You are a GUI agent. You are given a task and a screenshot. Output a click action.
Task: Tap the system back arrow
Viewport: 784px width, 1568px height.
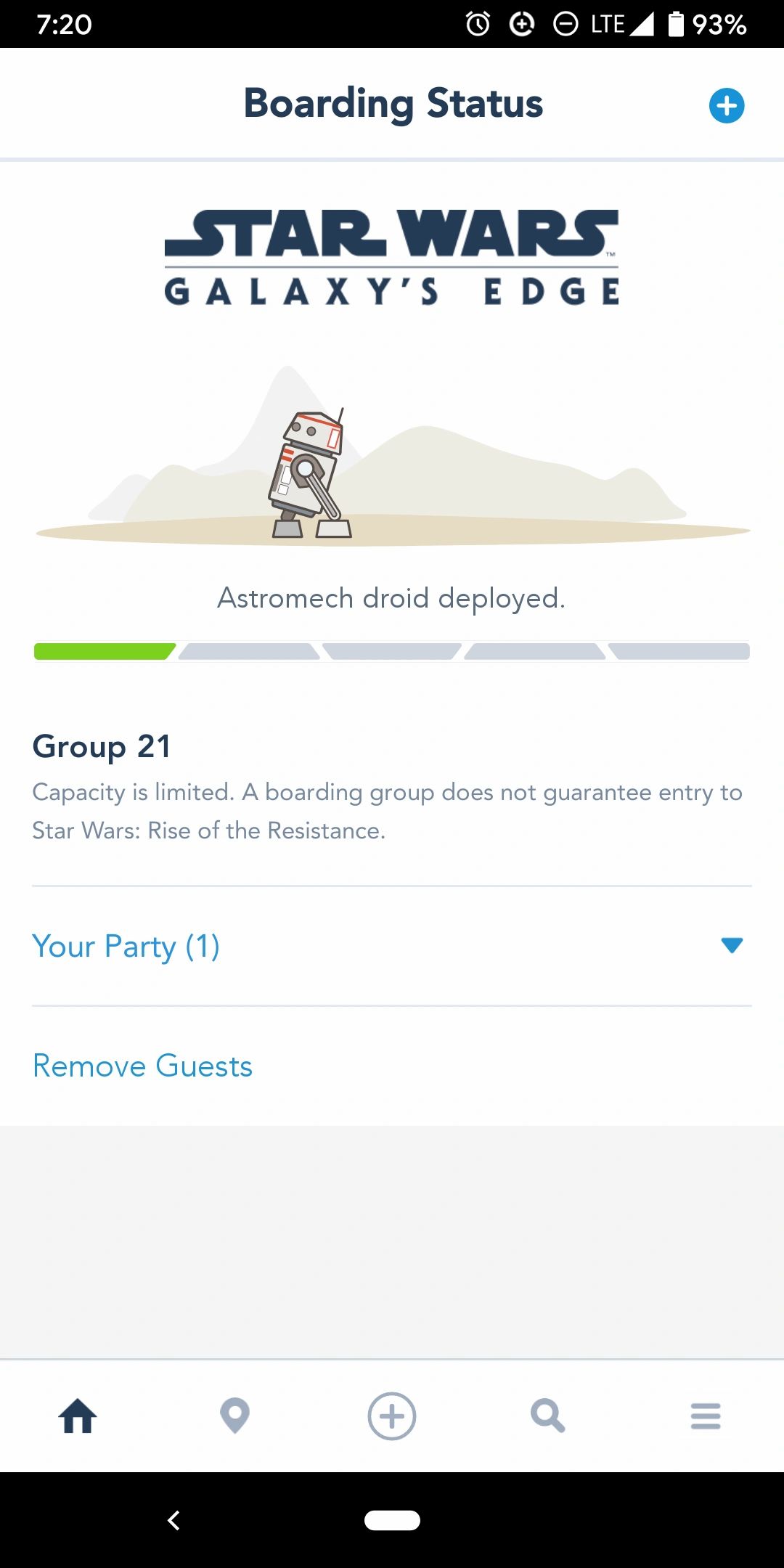click(173, 1520)
